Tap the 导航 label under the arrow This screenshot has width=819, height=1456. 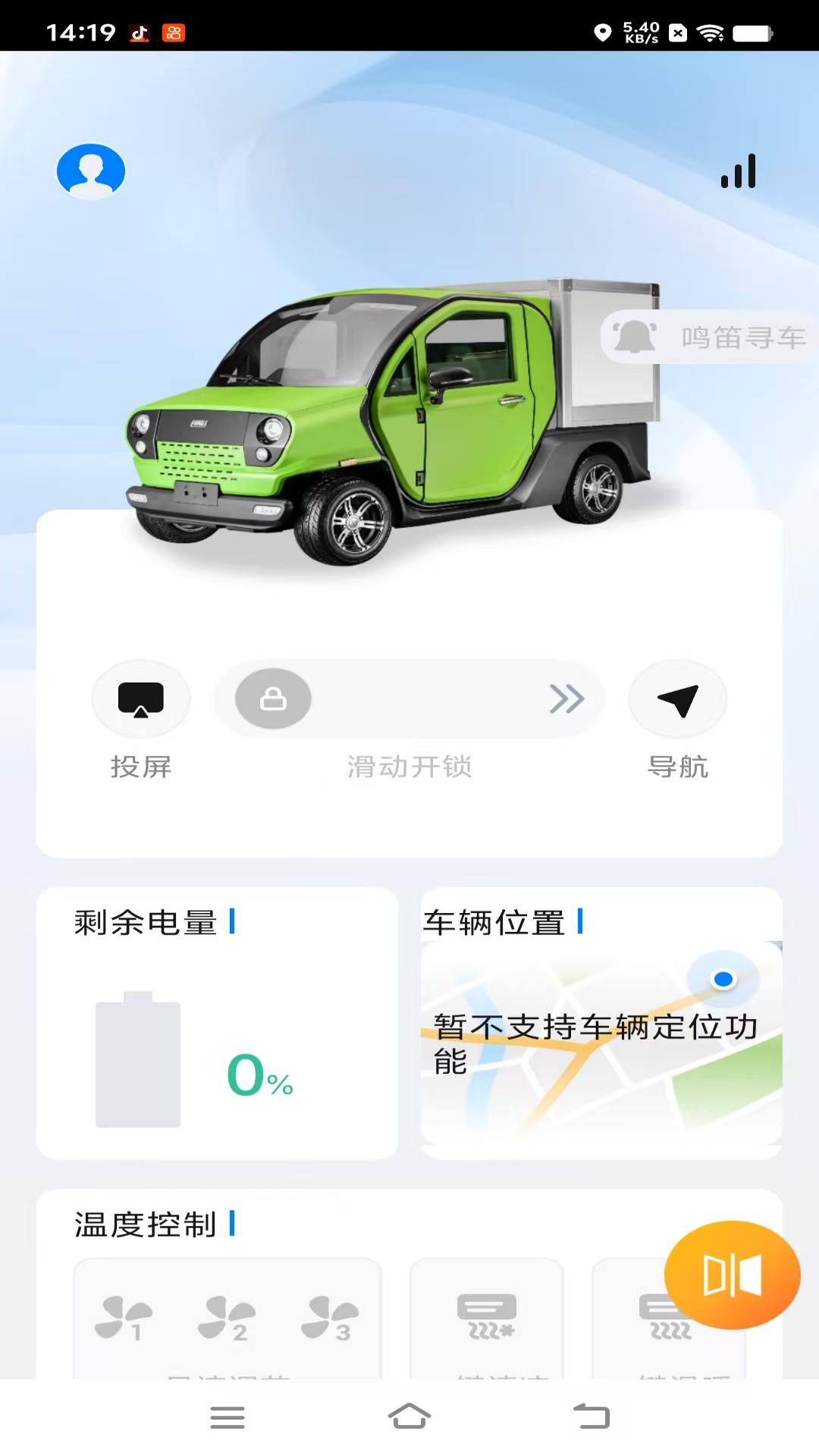click(677, 767)
